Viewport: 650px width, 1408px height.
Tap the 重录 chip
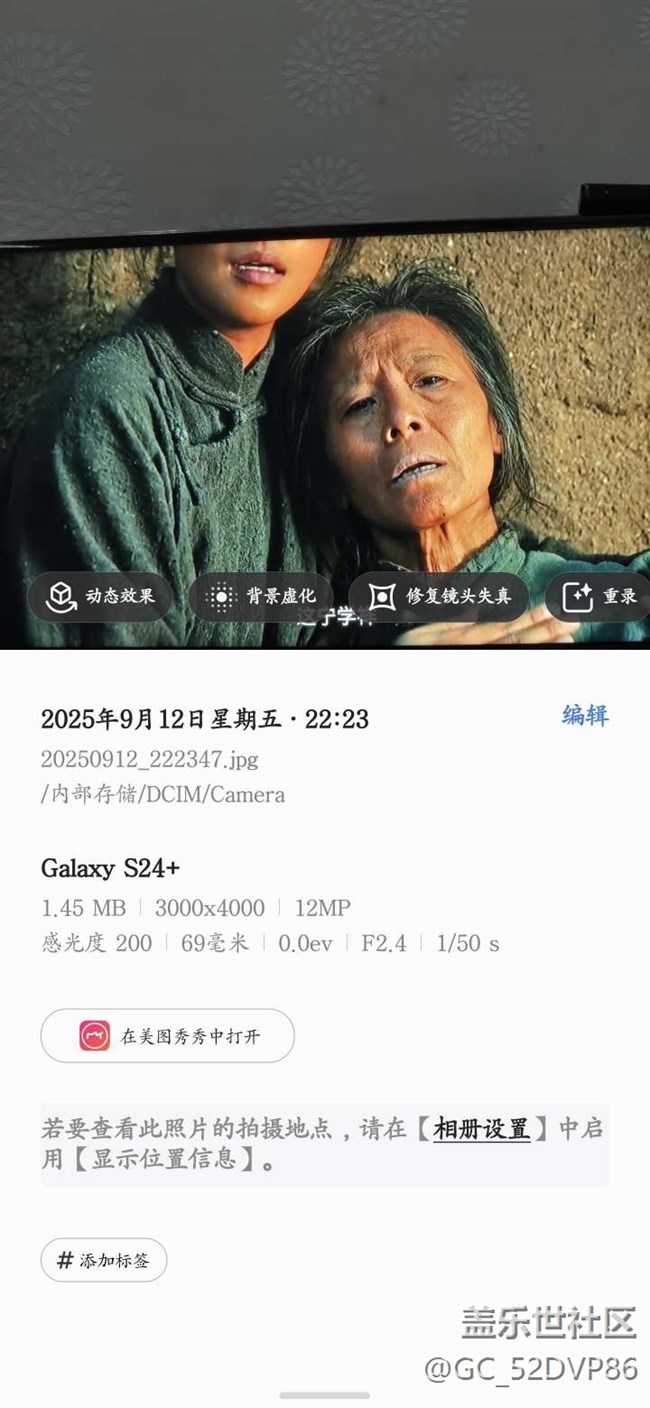click(x=598, y=597)
